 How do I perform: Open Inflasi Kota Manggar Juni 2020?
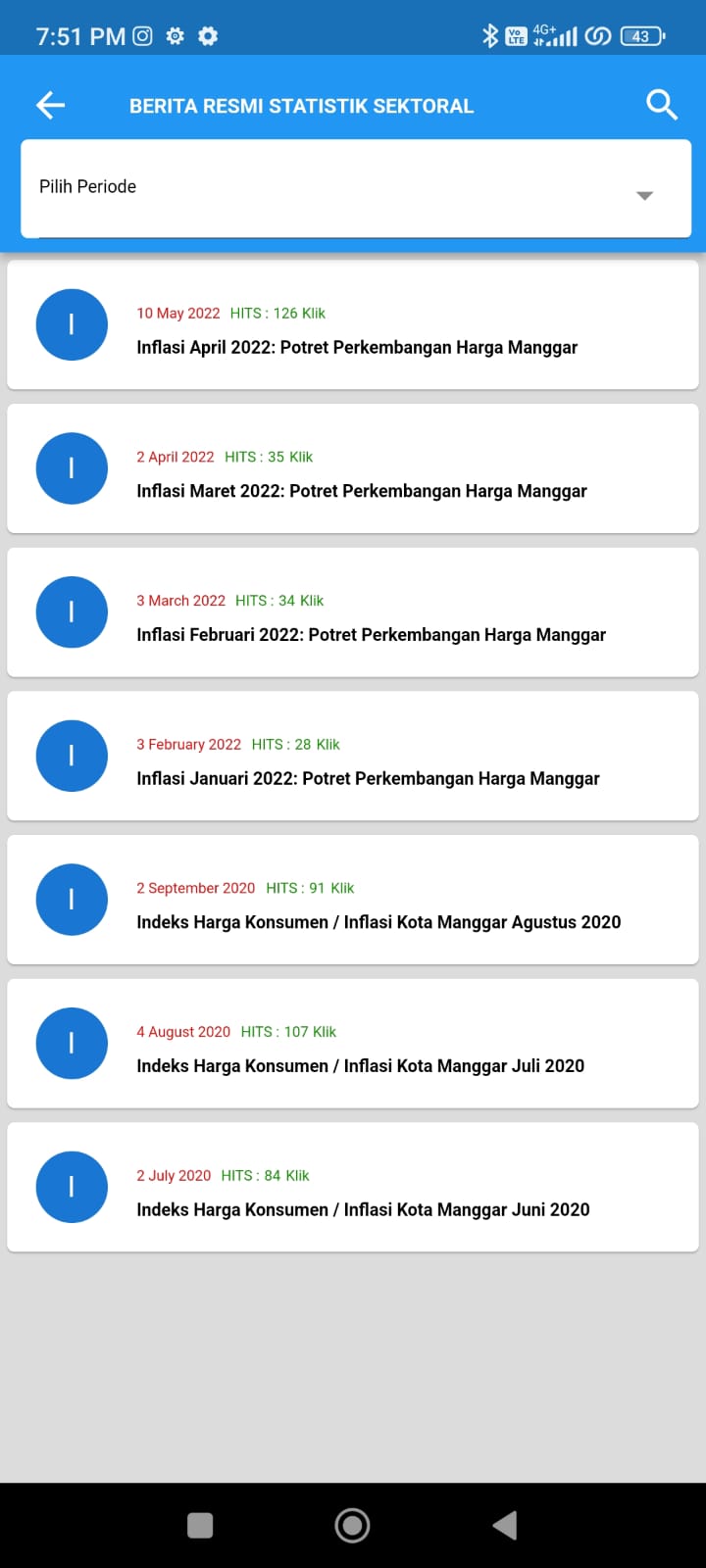tap(363, 1210)
